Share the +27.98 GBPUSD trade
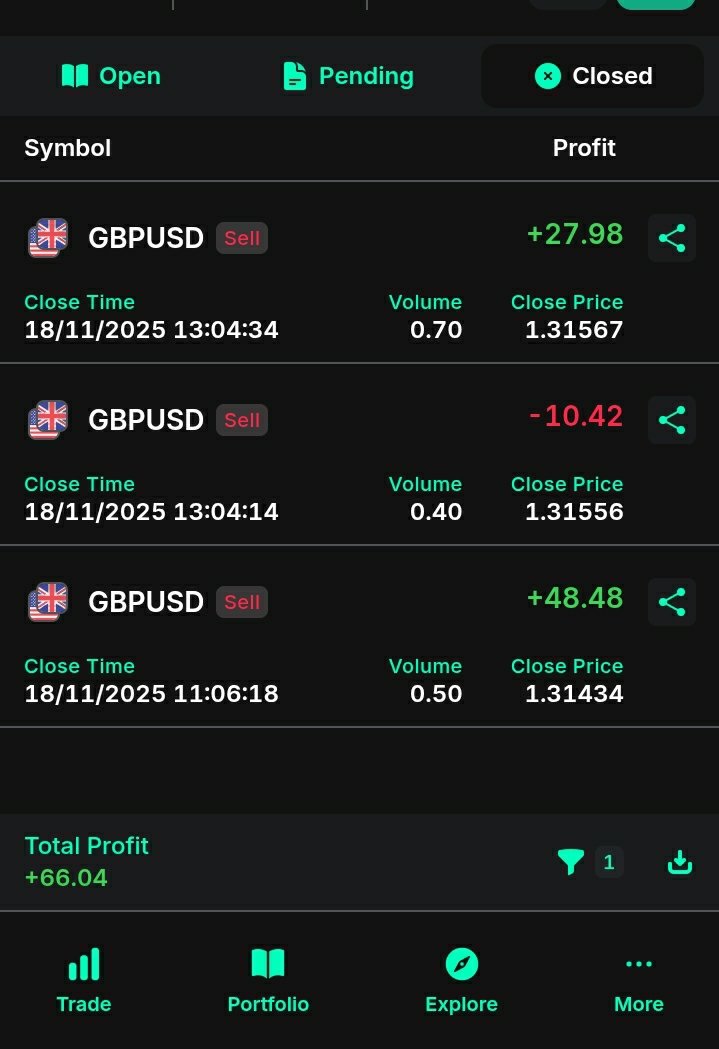Screen dimensions: 719x1049 (672, 238)
